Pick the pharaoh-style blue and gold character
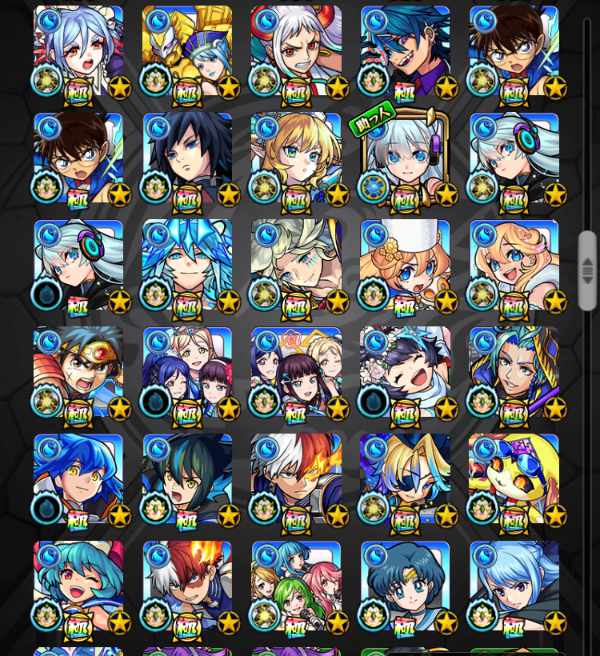Viewport: 600px width, 656px height. point(514,374)
